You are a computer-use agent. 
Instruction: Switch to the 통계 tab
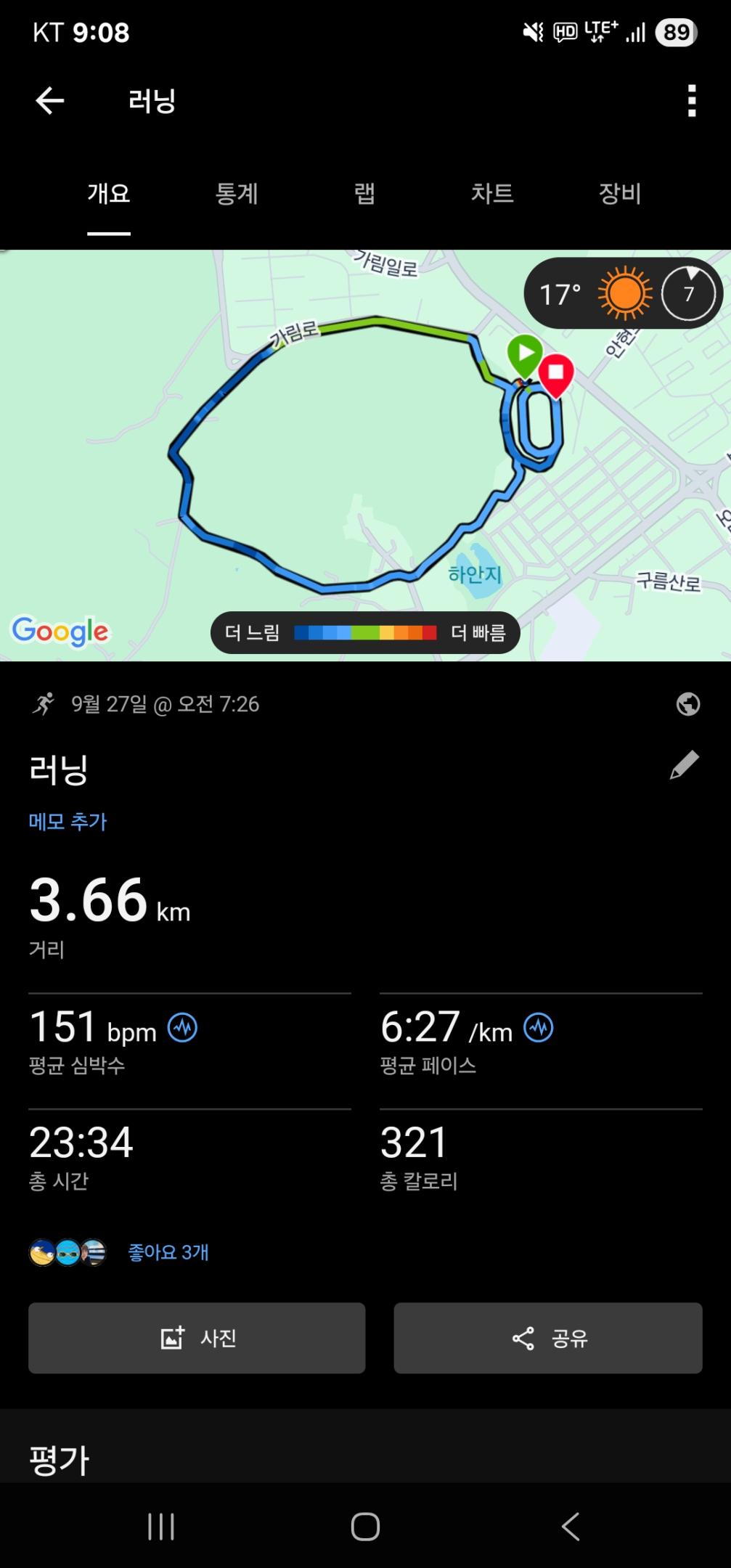point(237,194)
